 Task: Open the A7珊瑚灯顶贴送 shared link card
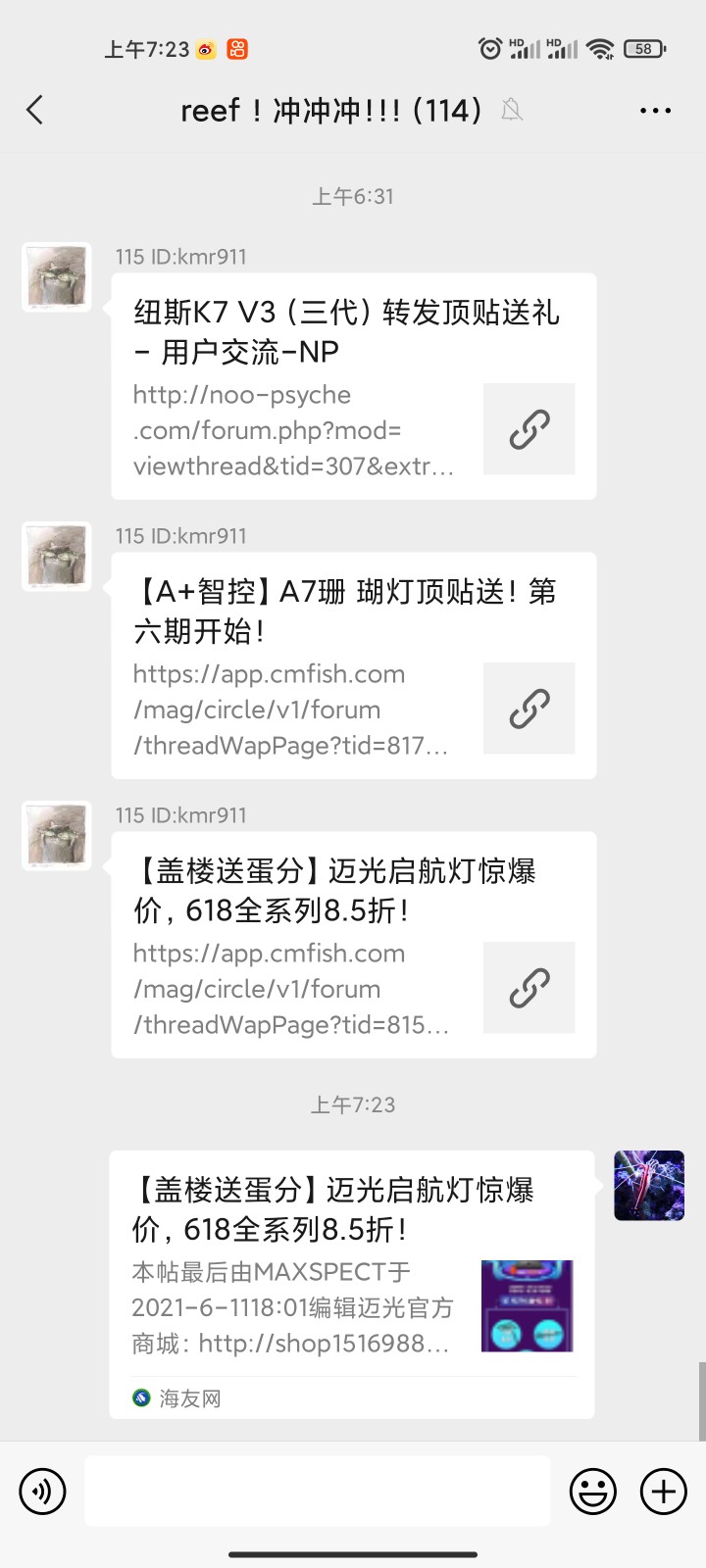[x=353, y=665]
